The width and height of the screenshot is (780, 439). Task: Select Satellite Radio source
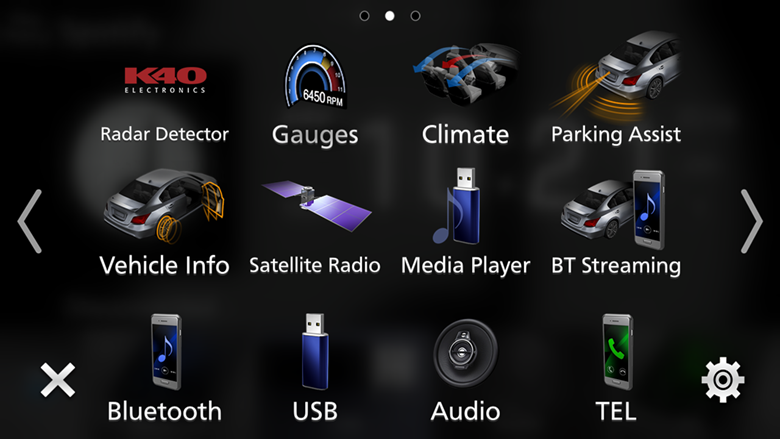315,225
